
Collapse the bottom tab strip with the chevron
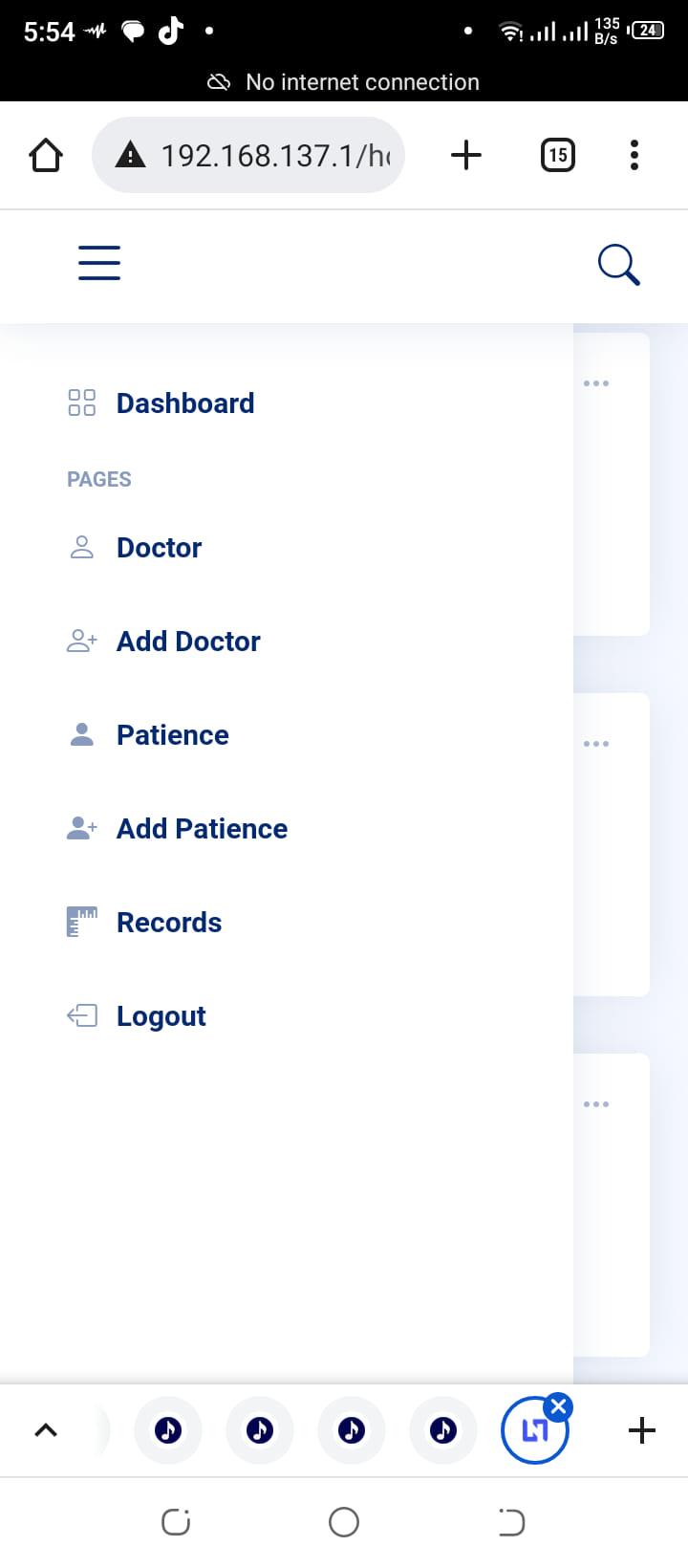pos(46,1430)
